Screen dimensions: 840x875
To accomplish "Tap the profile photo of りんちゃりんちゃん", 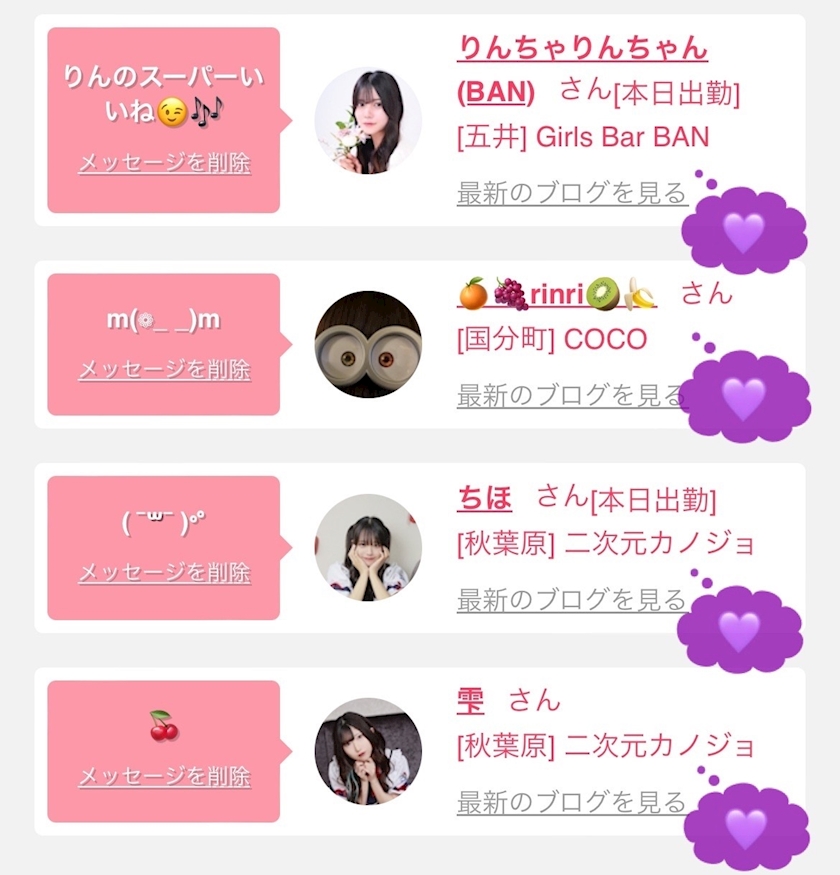I will [x=368, y=121].
